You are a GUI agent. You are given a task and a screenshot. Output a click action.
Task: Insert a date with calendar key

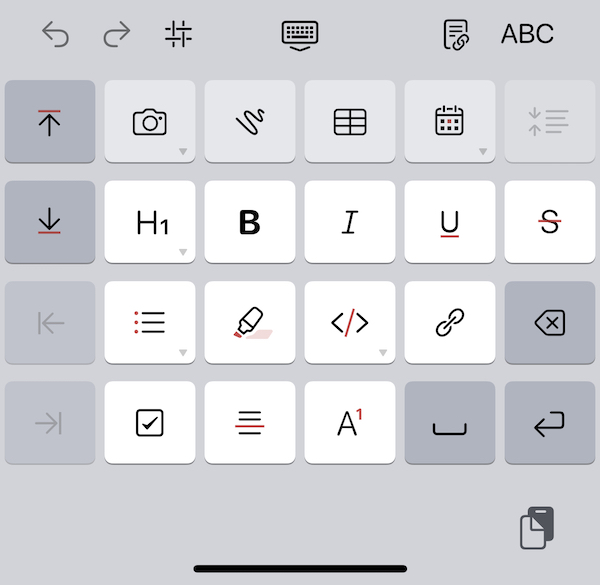450,122
